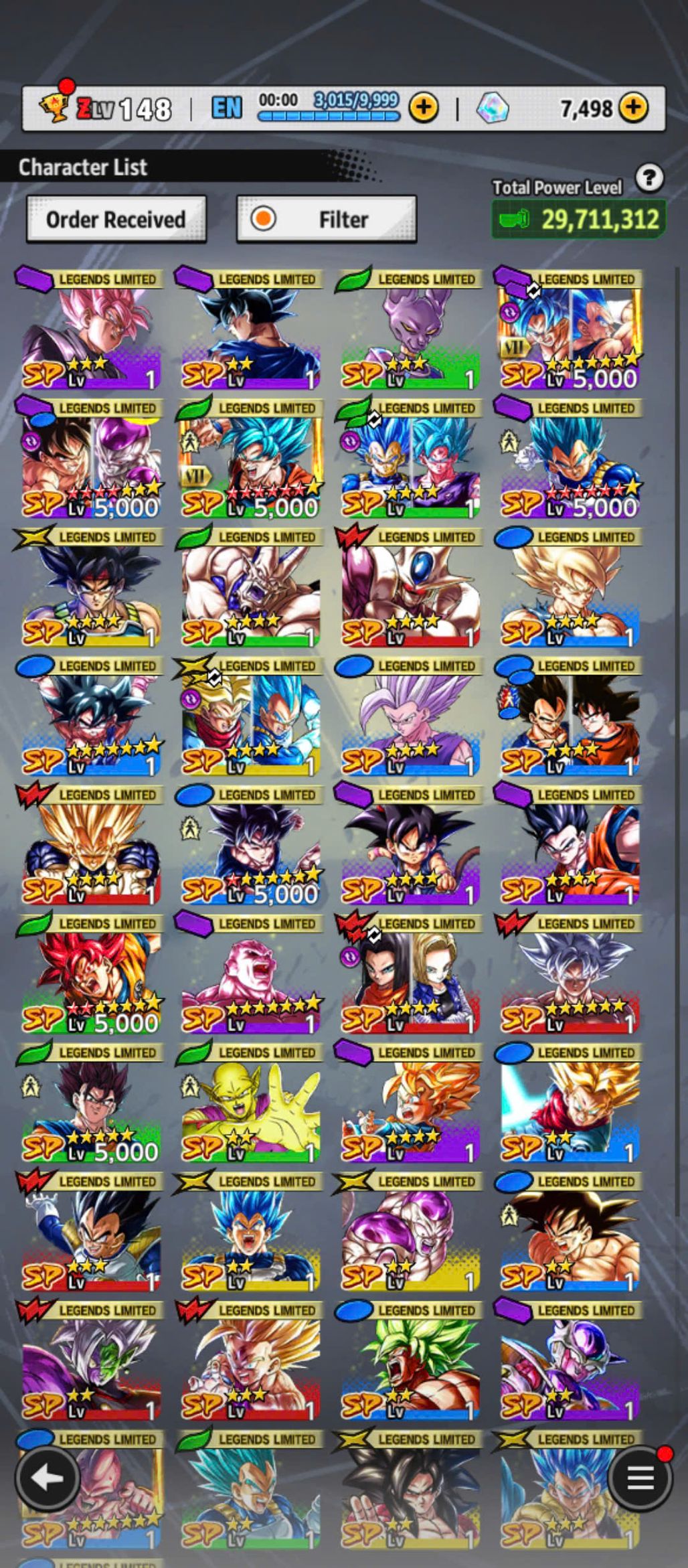Screen dimensions: 688x1568
Task: Add Chrono Crystals with the plus button
Action: point(633,108)
